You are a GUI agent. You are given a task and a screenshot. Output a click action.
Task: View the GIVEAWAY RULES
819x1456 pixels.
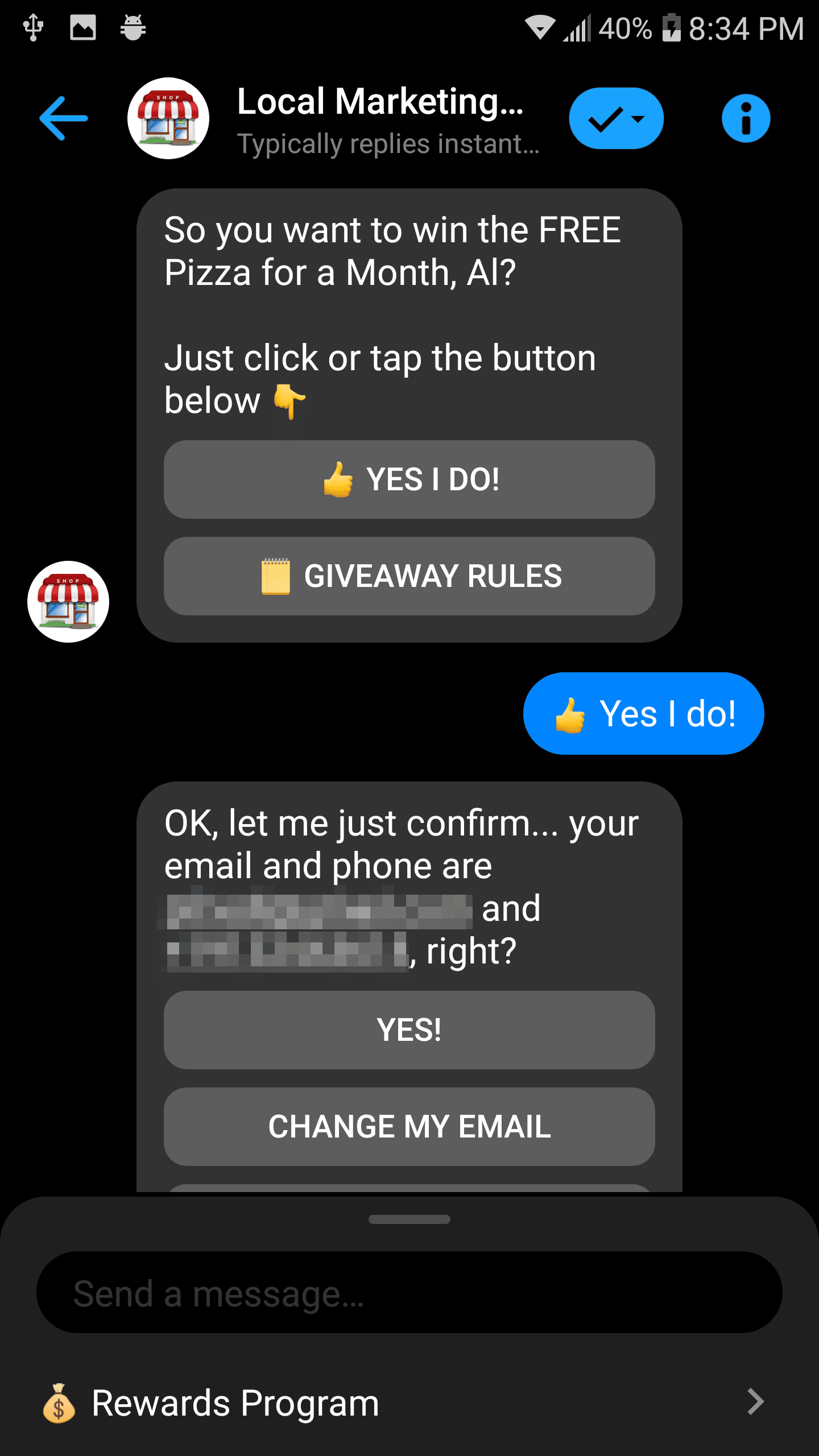409,576
